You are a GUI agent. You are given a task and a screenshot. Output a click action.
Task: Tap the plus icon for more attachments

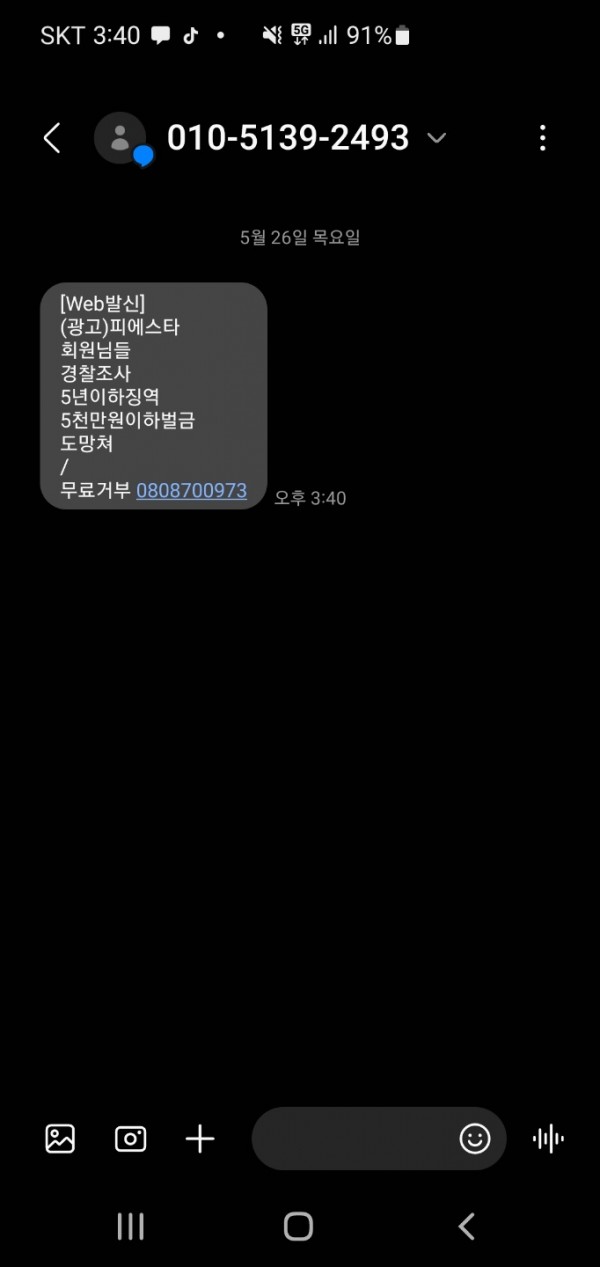[x=200, y=1138]
